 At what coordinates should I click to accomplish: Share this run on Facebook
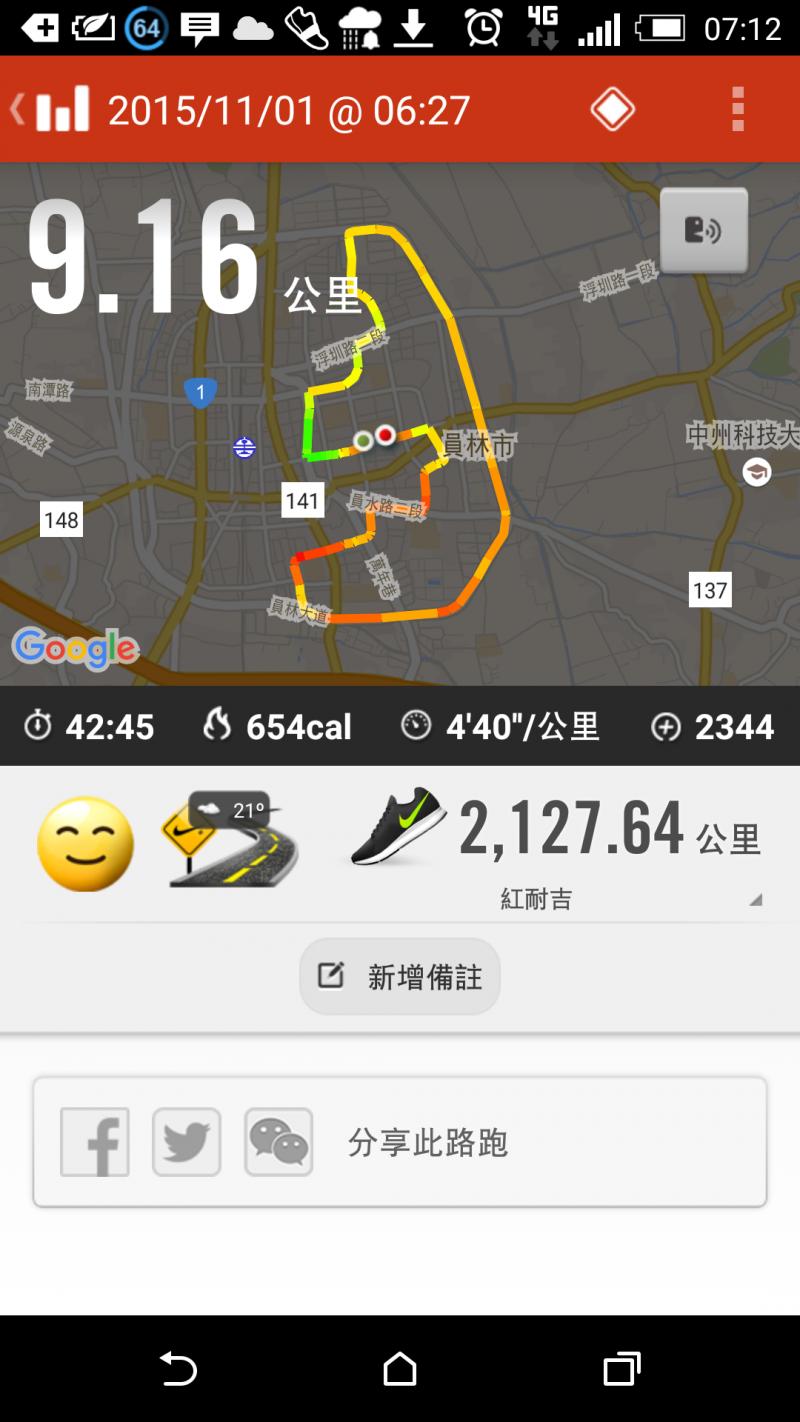pos(95,1142)
